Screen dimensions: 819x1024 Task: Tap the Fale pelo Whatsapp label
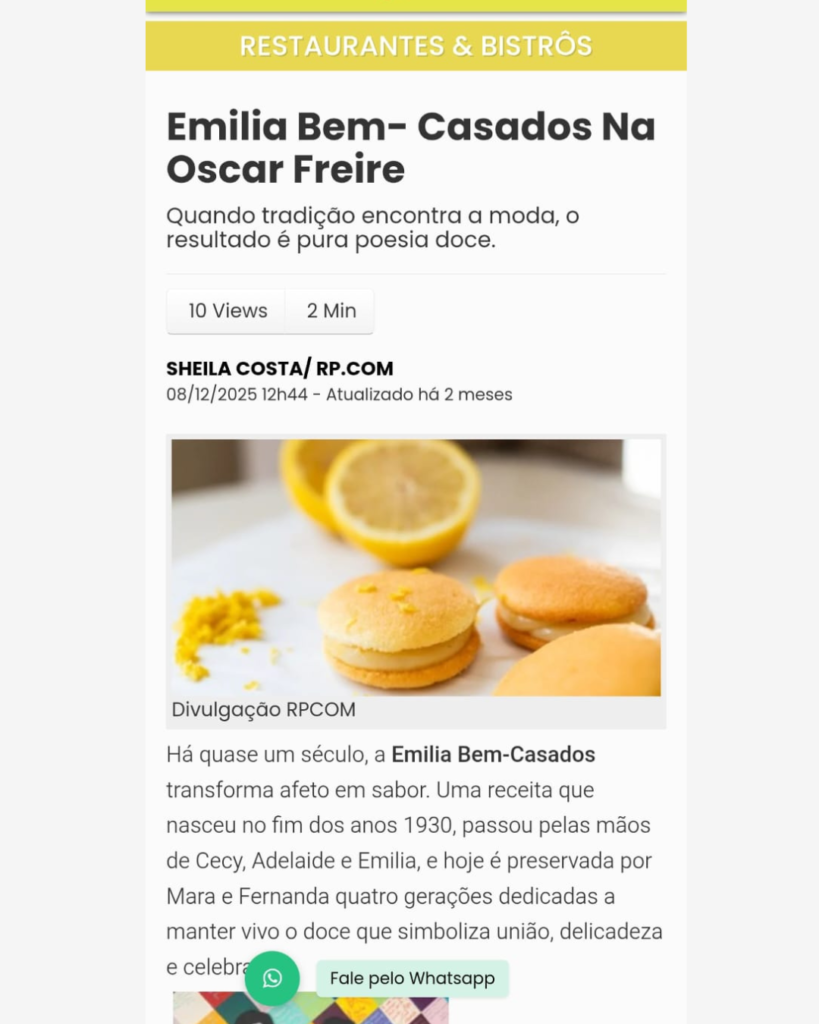tap(412, 978)
